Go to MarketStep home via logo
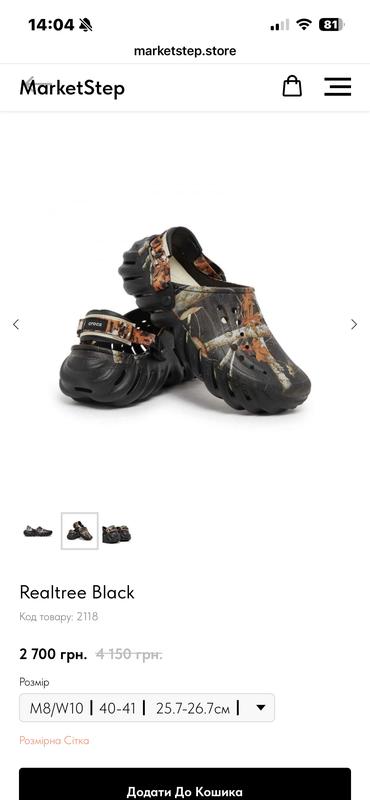 click(x=72, y=88)
